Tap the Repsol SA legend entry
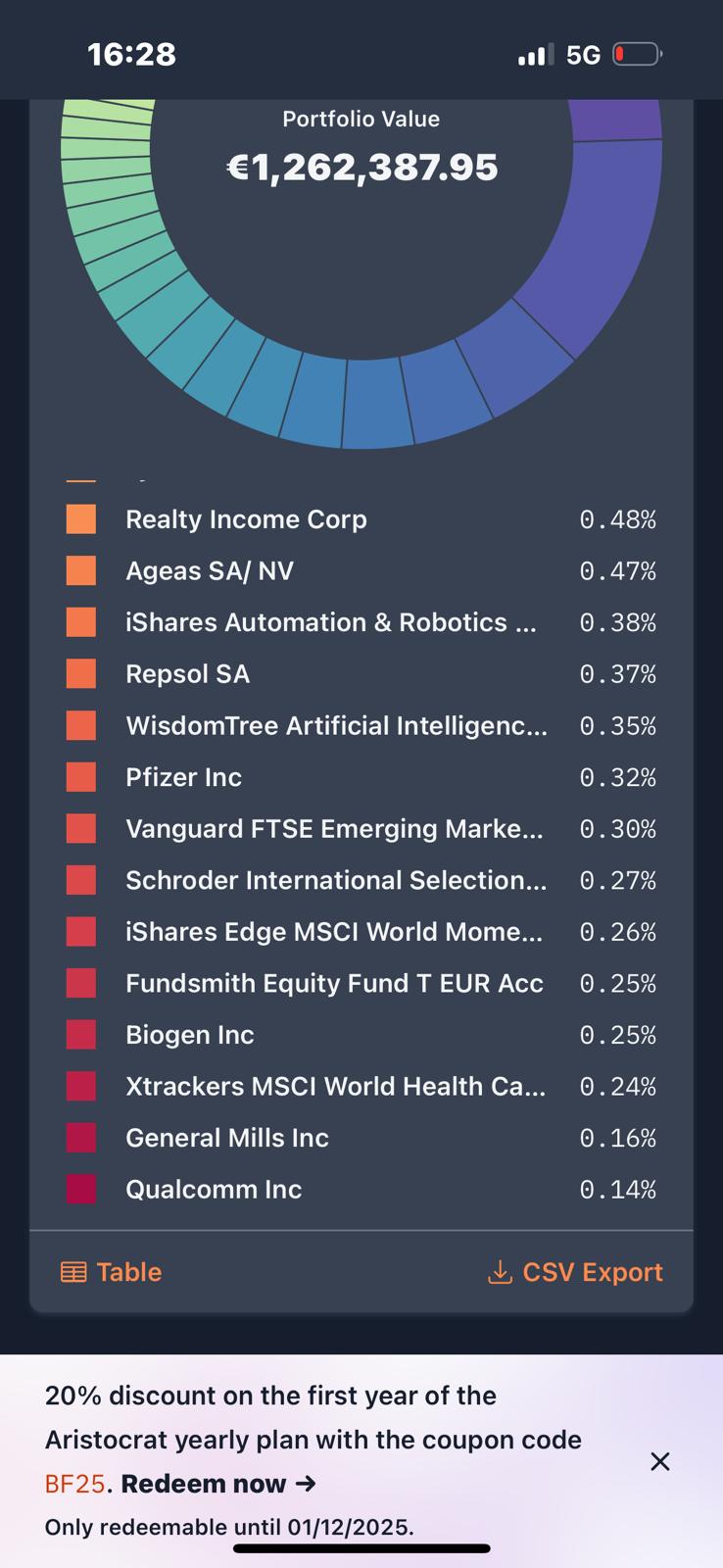This screenshot has height=1568, width=723. [x=188, y=674]
